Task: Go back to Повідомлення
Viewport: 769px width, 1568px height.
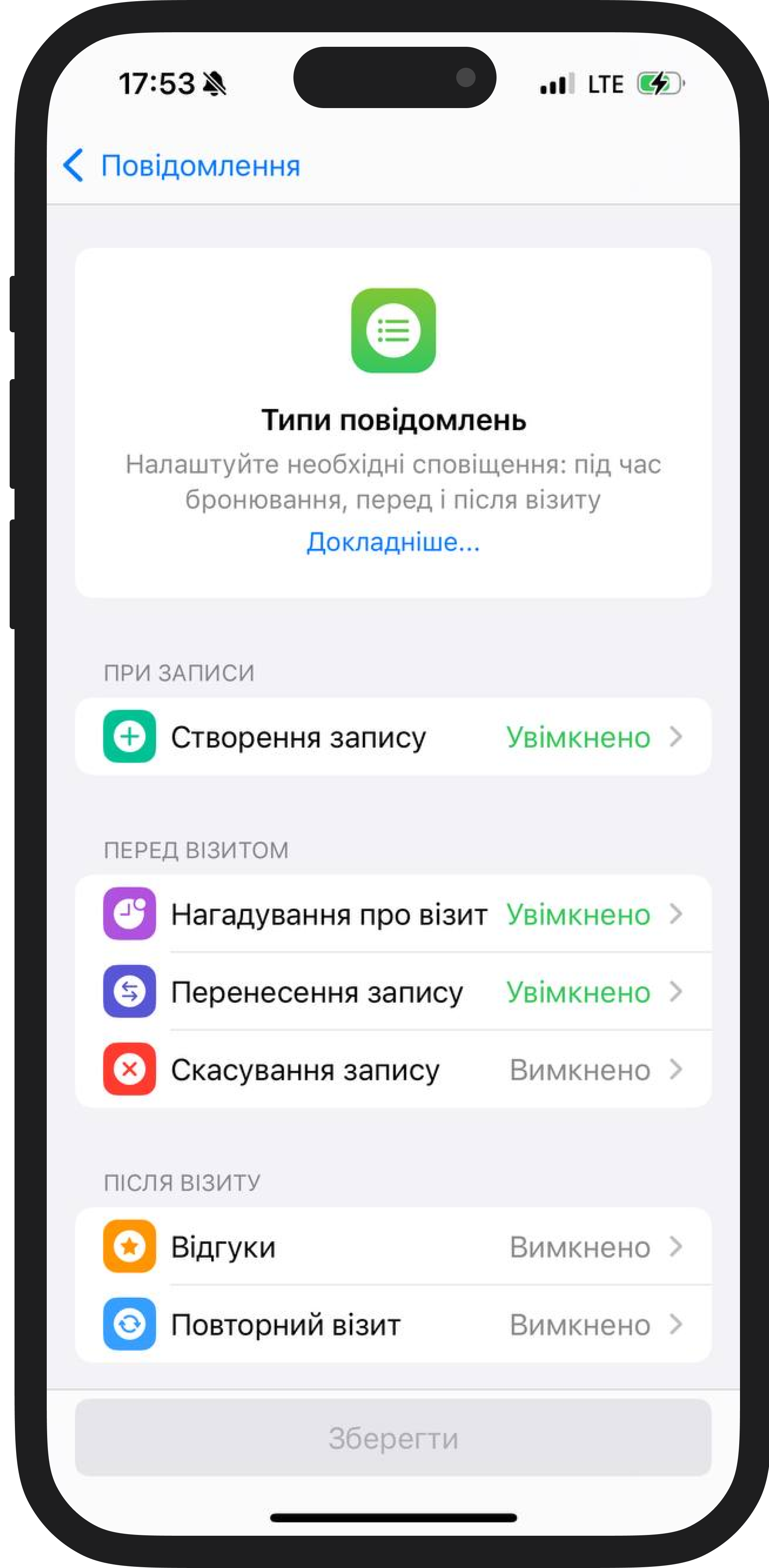Action: [x=181, y=166]
